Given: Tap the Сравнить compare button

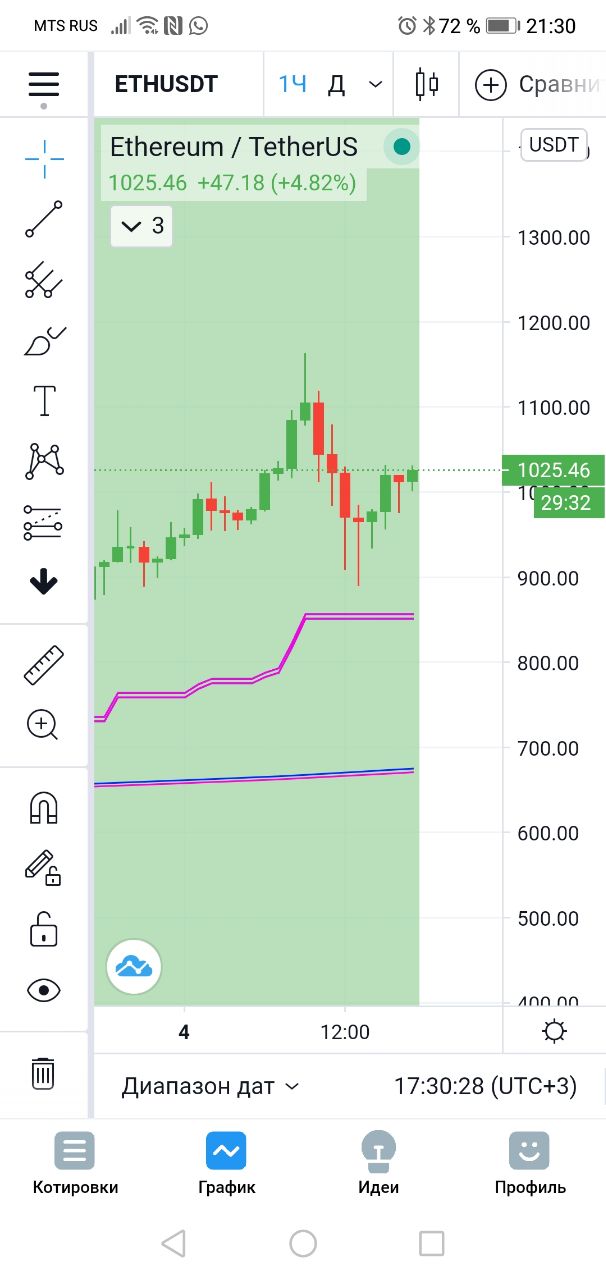Looking at the screenshot, I should pos(537,84).
